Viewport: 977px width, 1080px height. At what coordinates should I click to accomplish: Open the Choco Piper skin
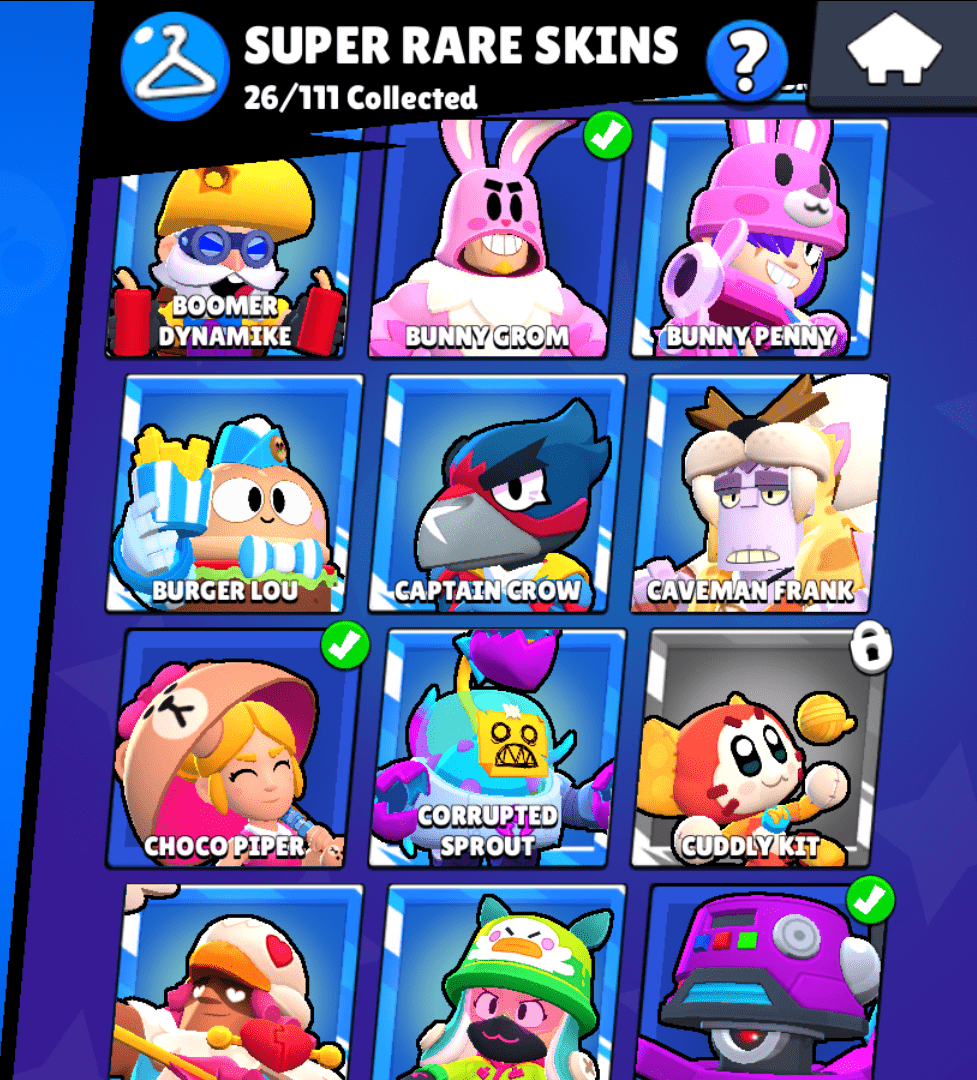pyautogui.click(x=233, y=750)
